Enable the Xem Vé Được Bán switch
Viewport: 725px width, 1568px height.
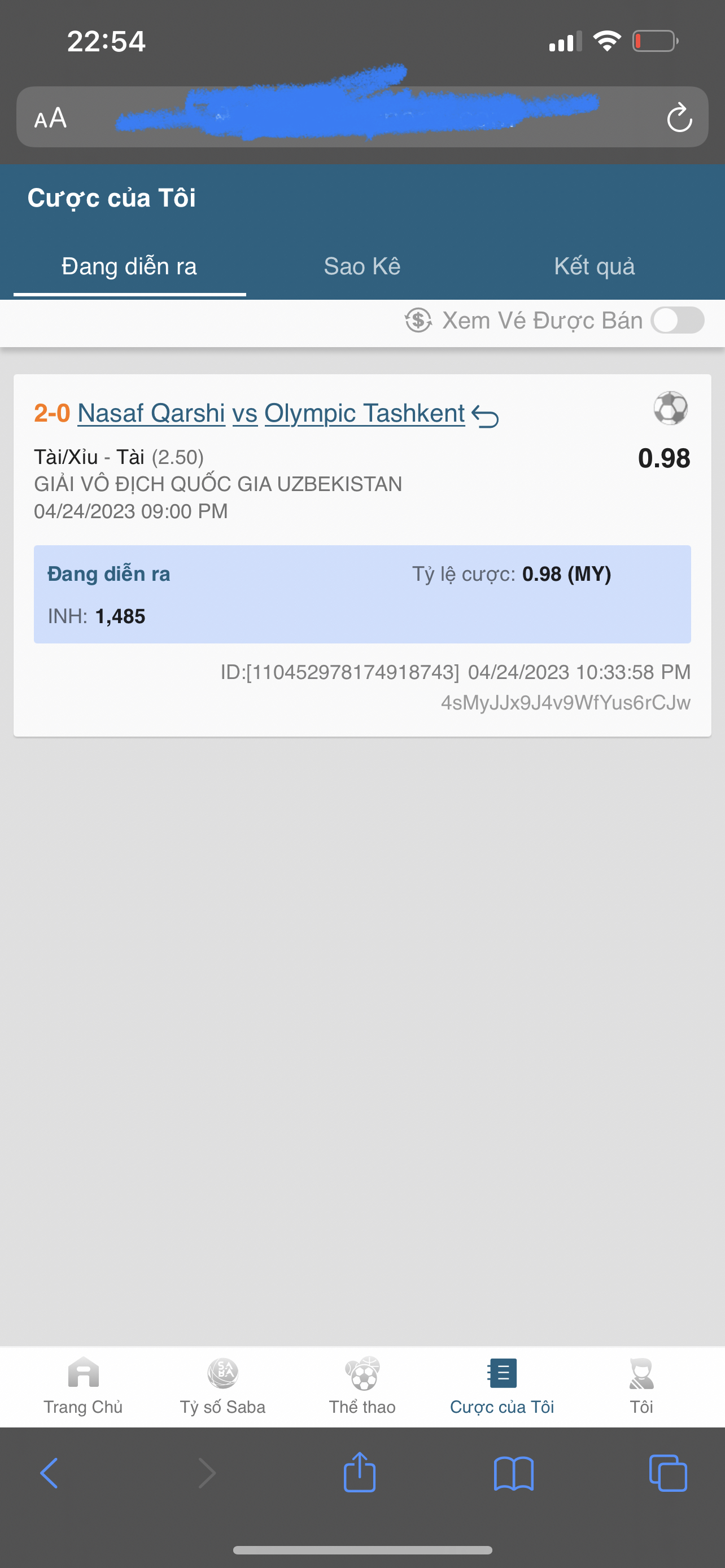pyautogui.click(x=677, y=320)
